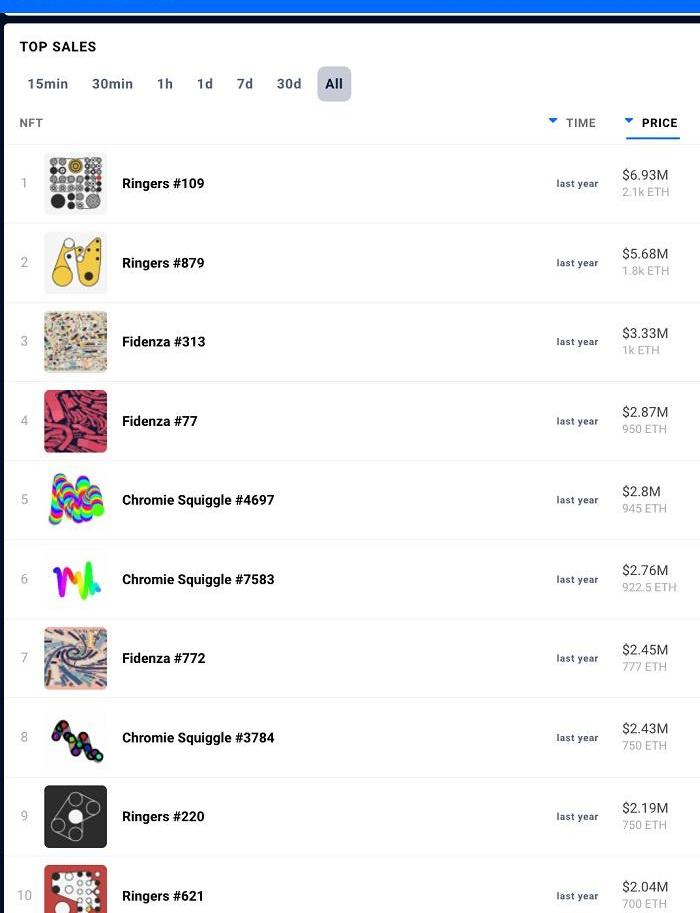Open Chromie Squiggle #4697
Image resolution: width=700 pixels, height=913 pixels.
[198, 500]
